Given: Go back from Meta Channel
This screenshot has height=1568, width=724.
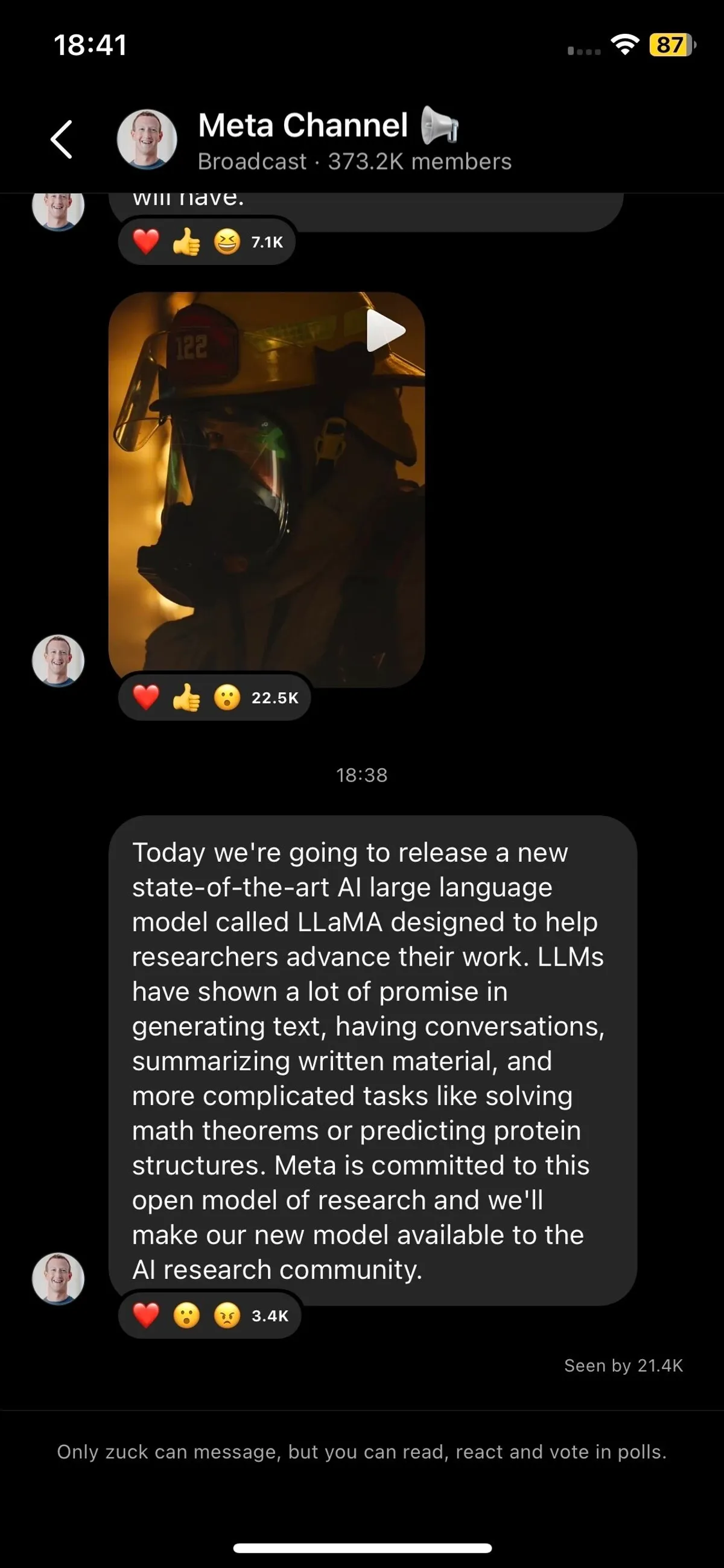Looking at the screenshot, I should click(x=62, y=139).
